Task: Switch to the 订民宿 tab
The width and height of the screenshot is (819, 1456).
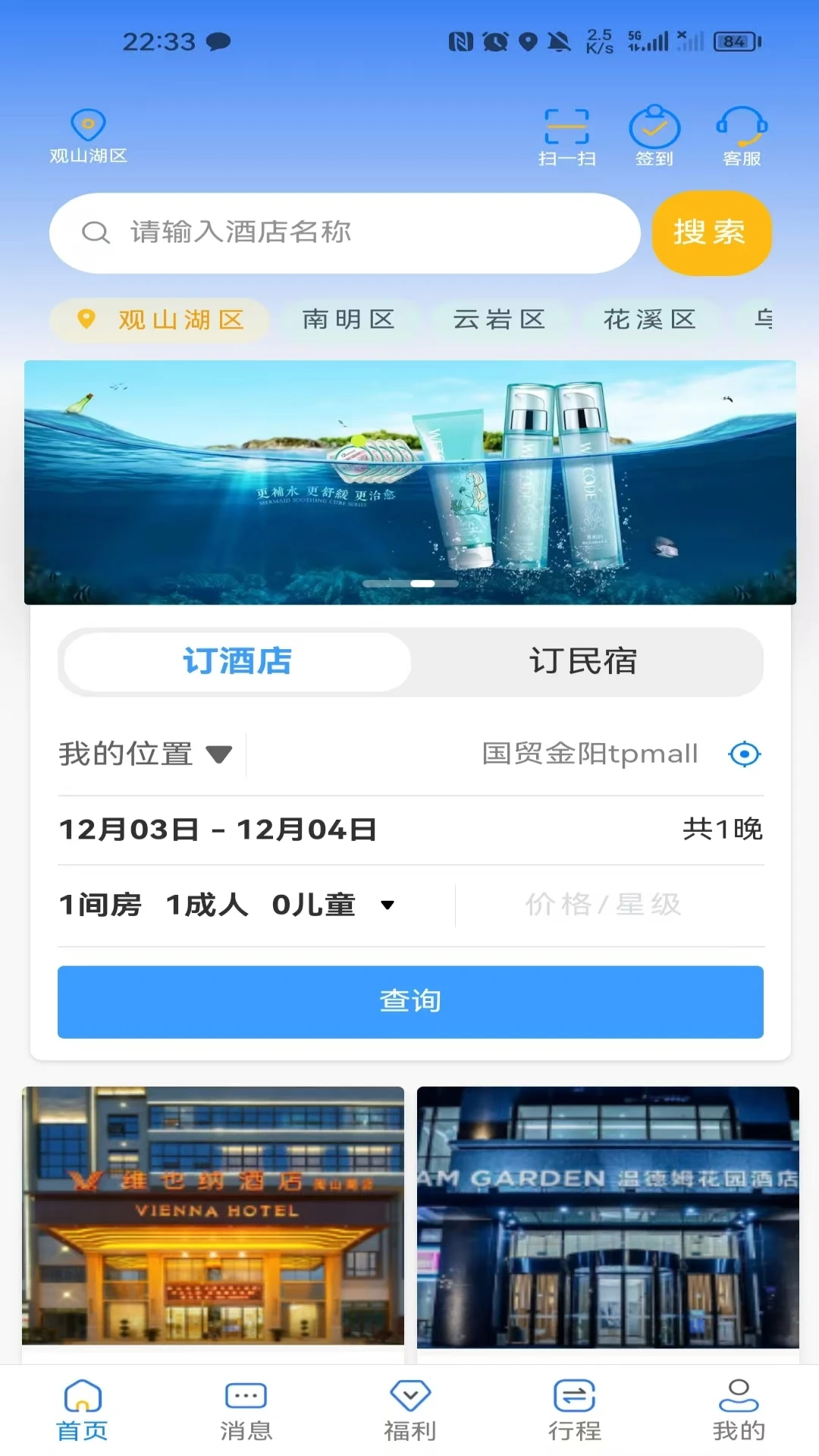Action: pyautogui.click(x=585, y=661)
